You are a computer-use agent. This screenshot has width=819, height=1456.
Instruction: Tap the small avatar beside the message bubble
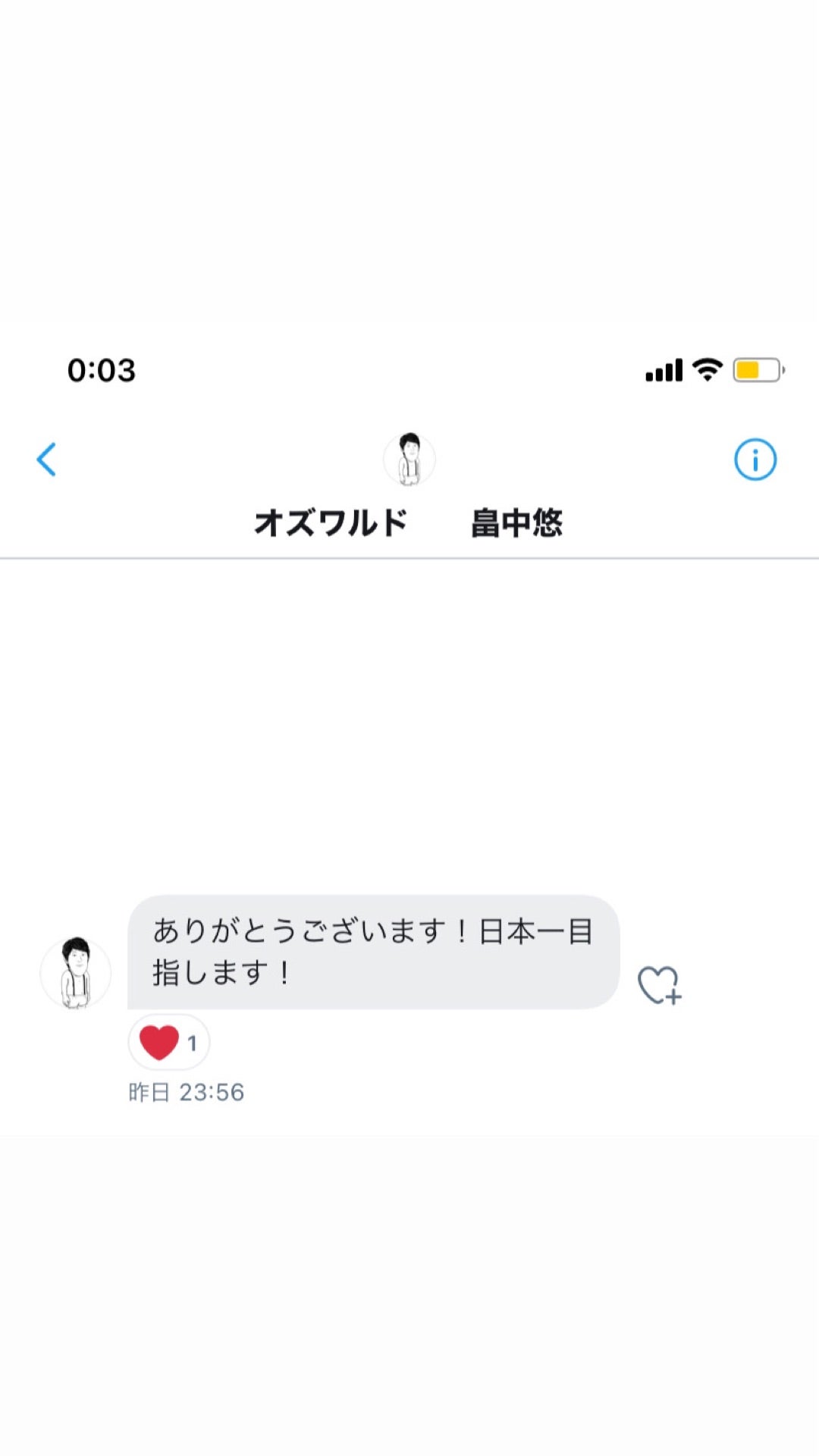(75, 973)
